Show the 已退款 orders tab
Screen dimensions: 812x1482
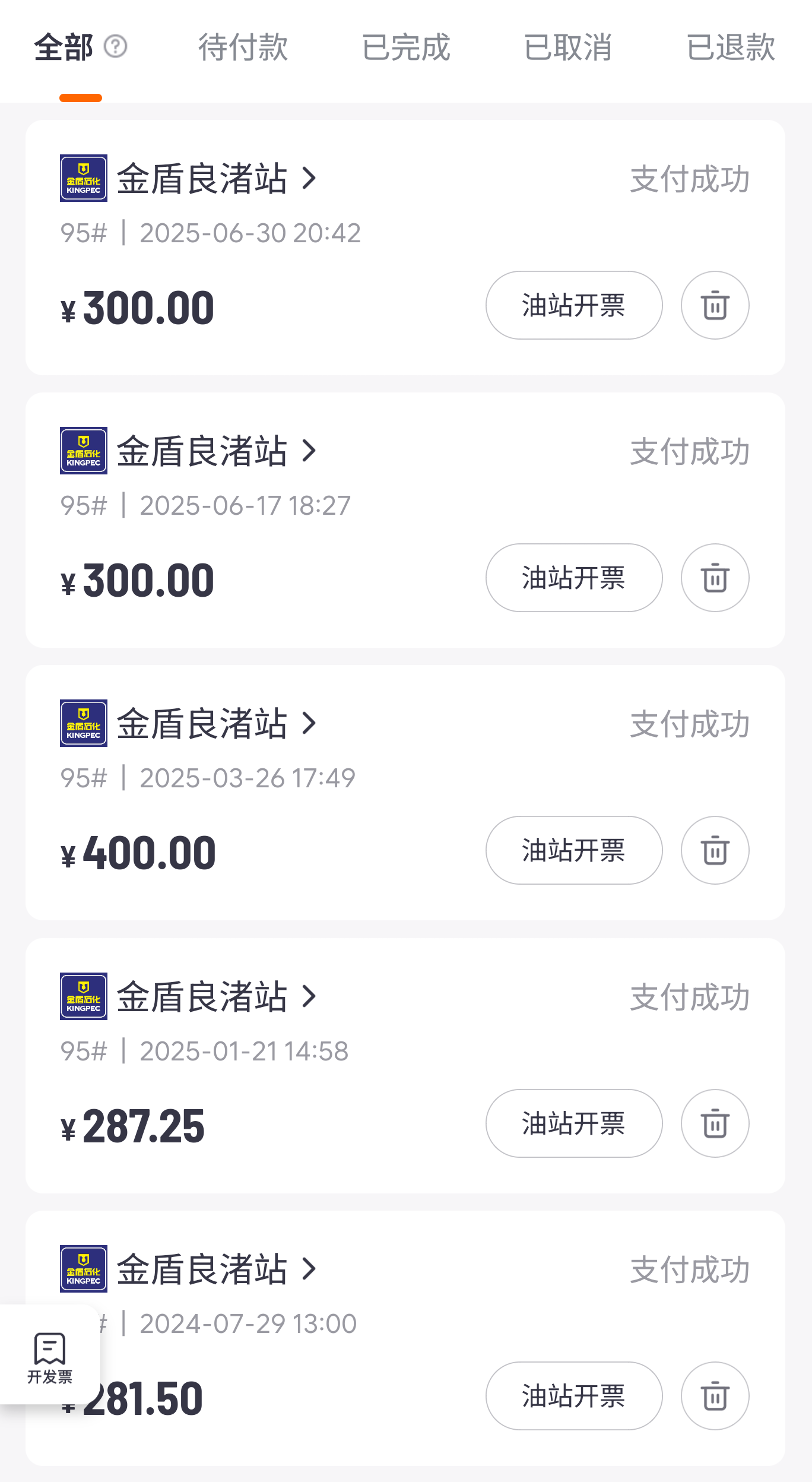point(731,47)
